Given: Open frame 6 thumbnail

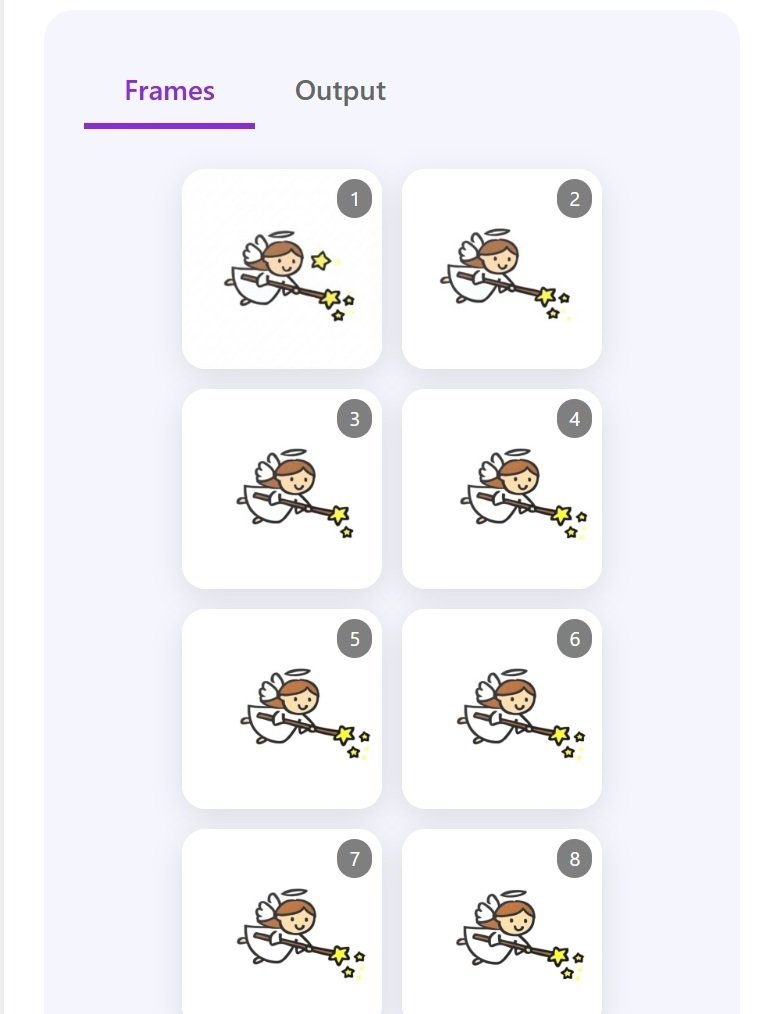Looking at the screenshot, I should tap(502, 709).
